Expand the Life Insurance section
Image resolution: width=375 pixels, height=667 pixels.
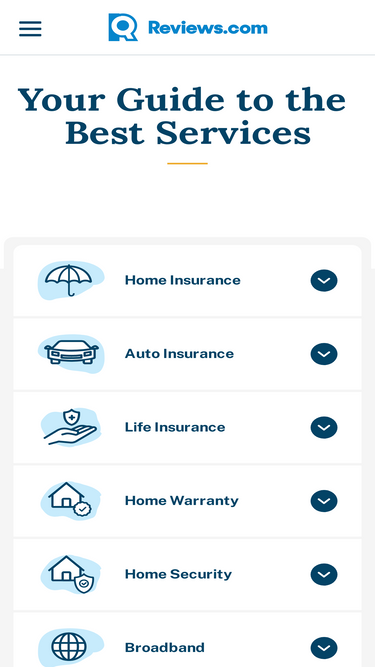coord(324,428)
